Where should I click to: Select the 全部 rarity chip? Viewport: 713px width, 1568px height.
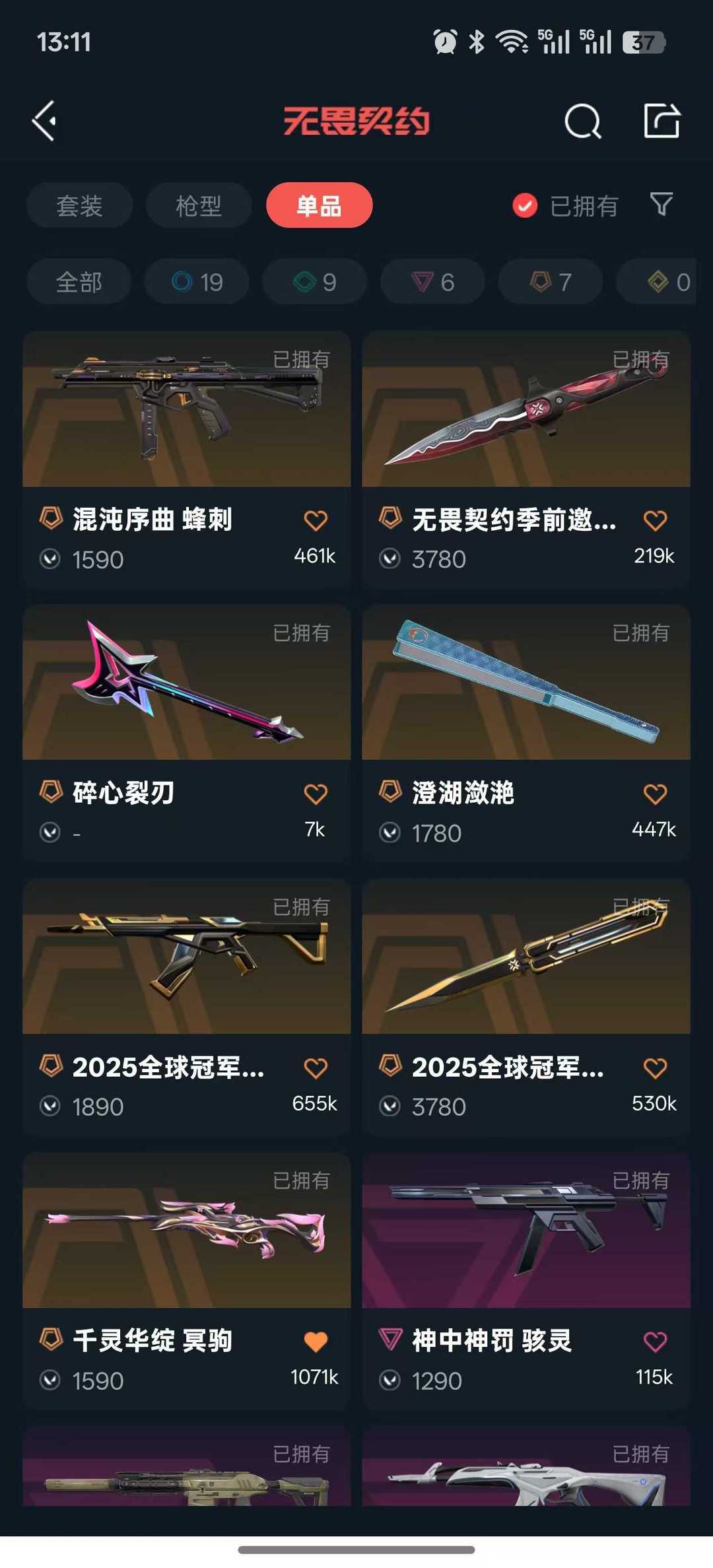pyautogui.click(x=79, y=282)
